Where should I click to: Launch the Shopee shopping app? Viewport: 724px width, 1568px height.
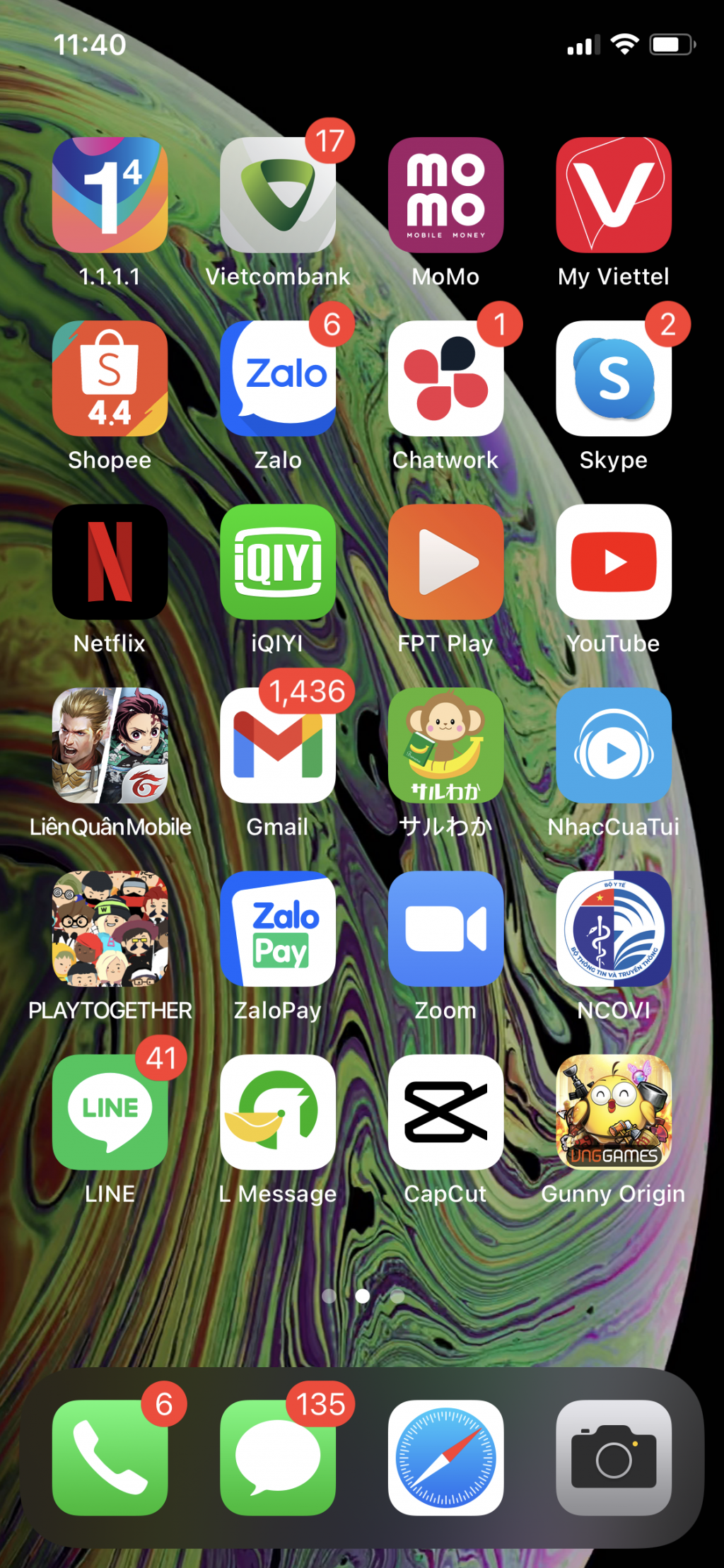pos(110,378)
